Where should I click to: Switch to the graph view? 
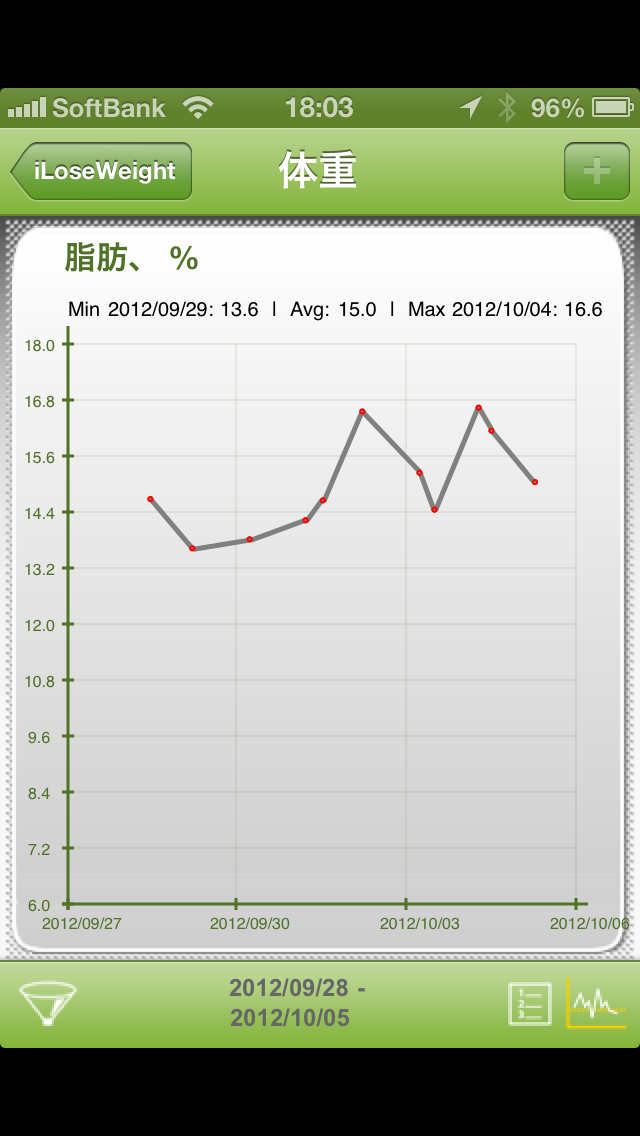595,1003
